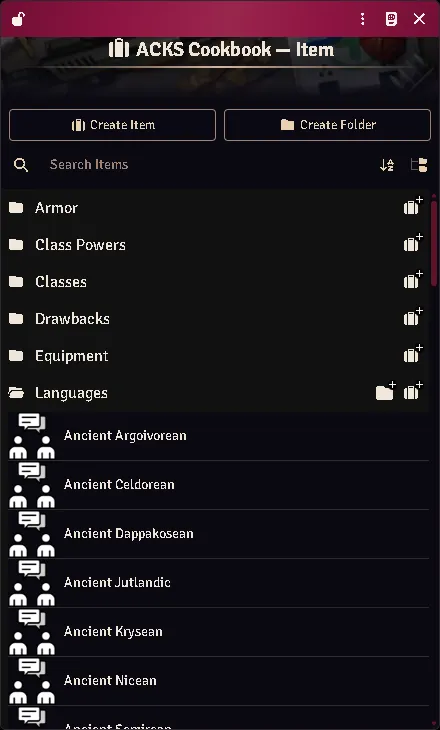The image size is (440, 730).
Task: Create a subfolder inside Languages
Action: click(386, 392)
